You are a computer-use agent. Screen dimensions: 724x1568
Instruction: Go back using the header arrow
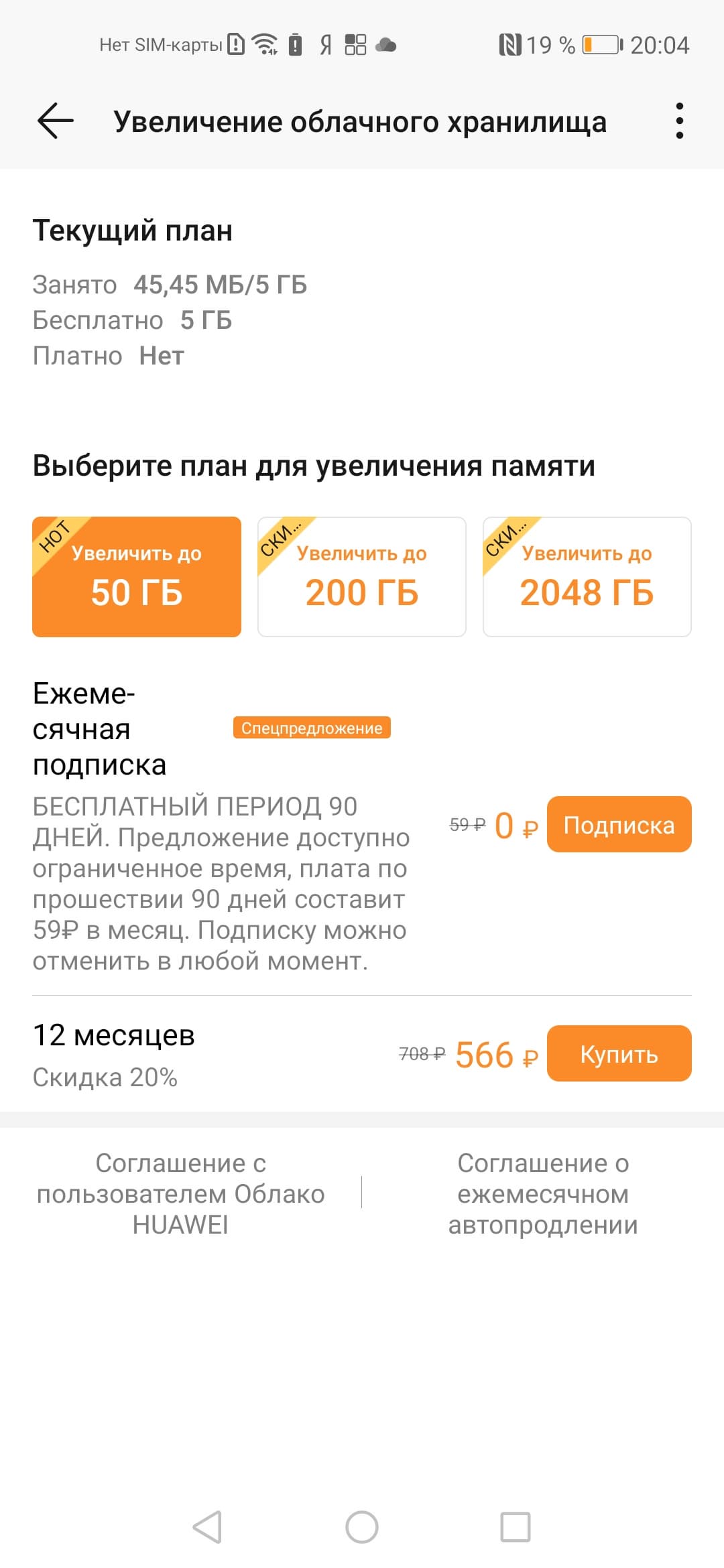click(x=55, y=121)
